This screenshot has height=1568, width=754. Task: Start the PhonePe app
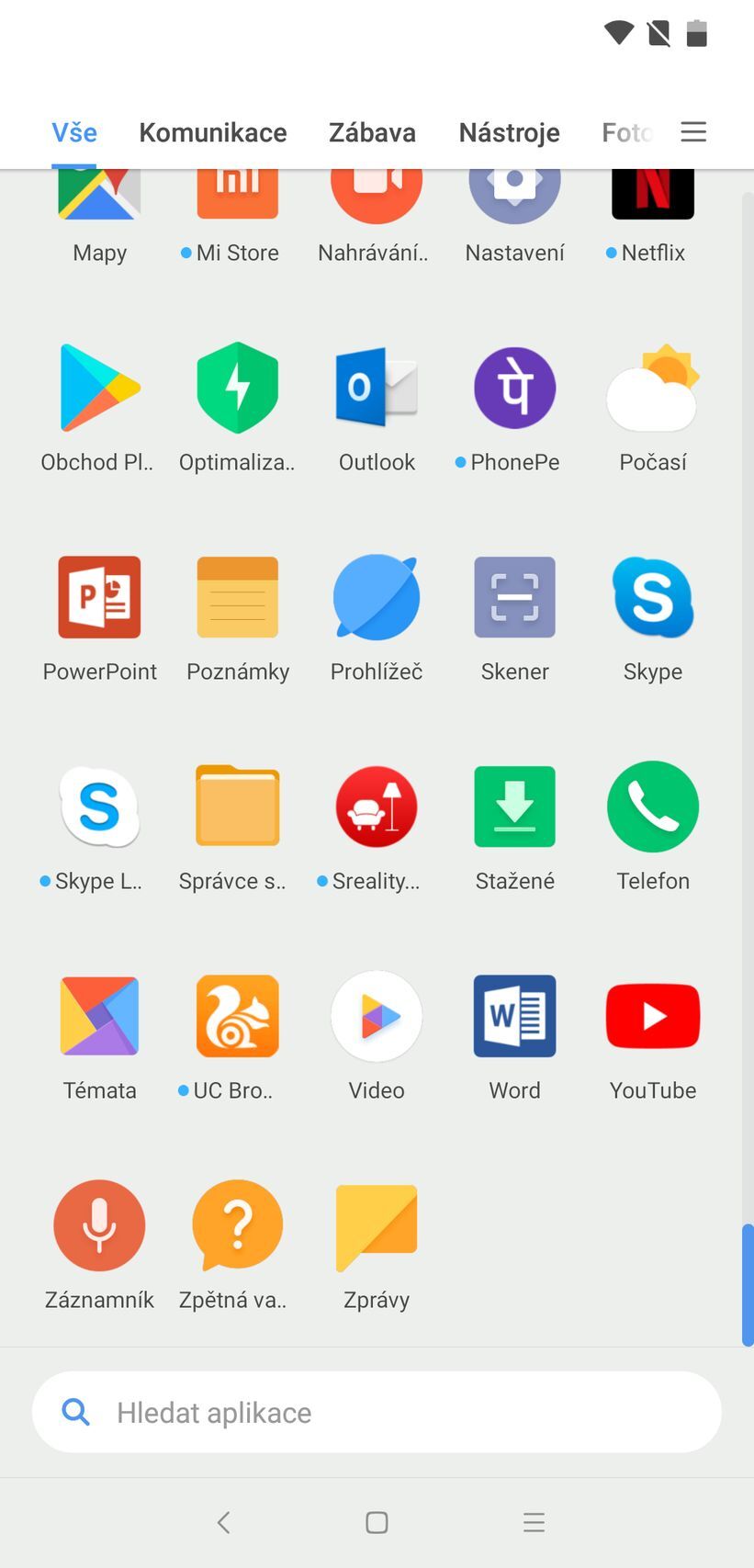(514, 389)
